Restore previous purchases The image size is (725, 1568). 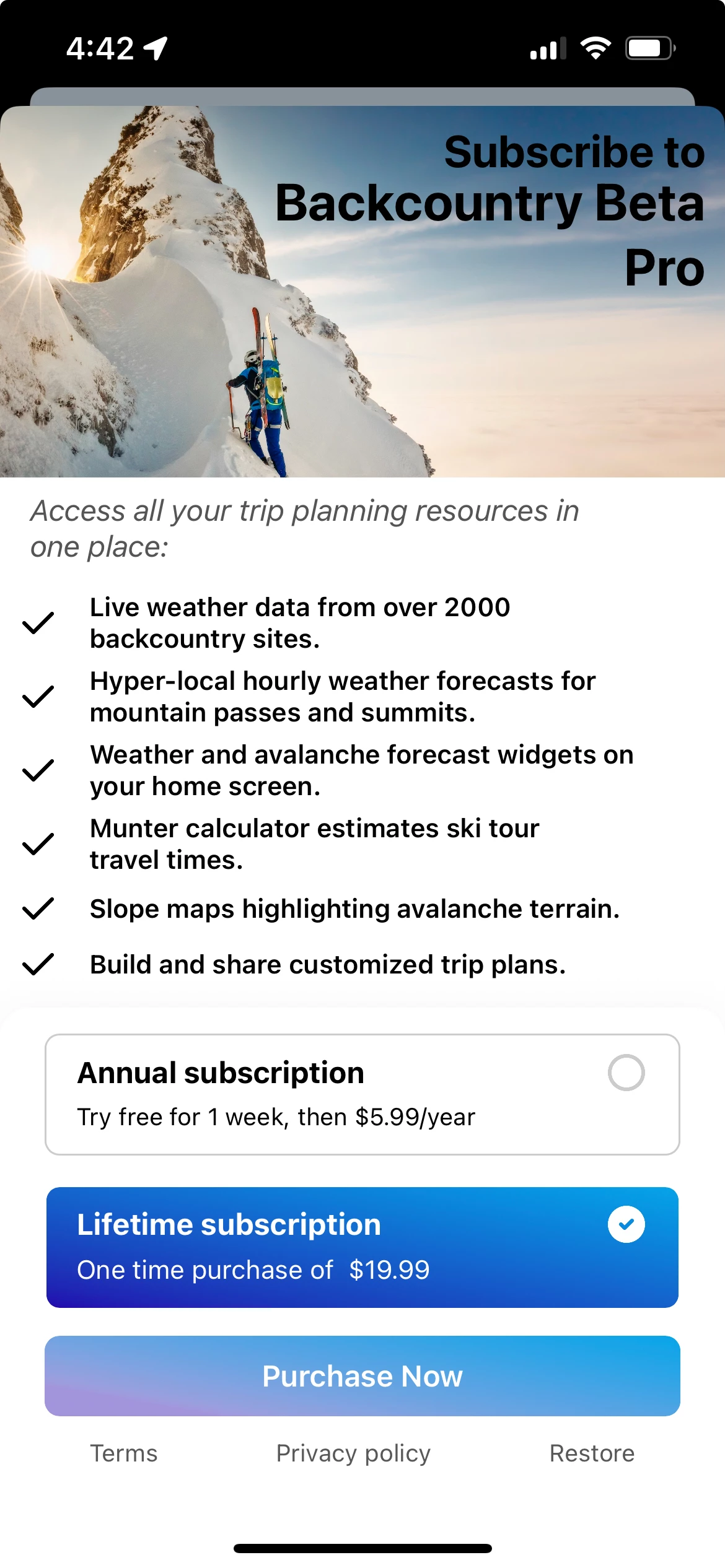pyautogui.click(x=592, y=1453)
